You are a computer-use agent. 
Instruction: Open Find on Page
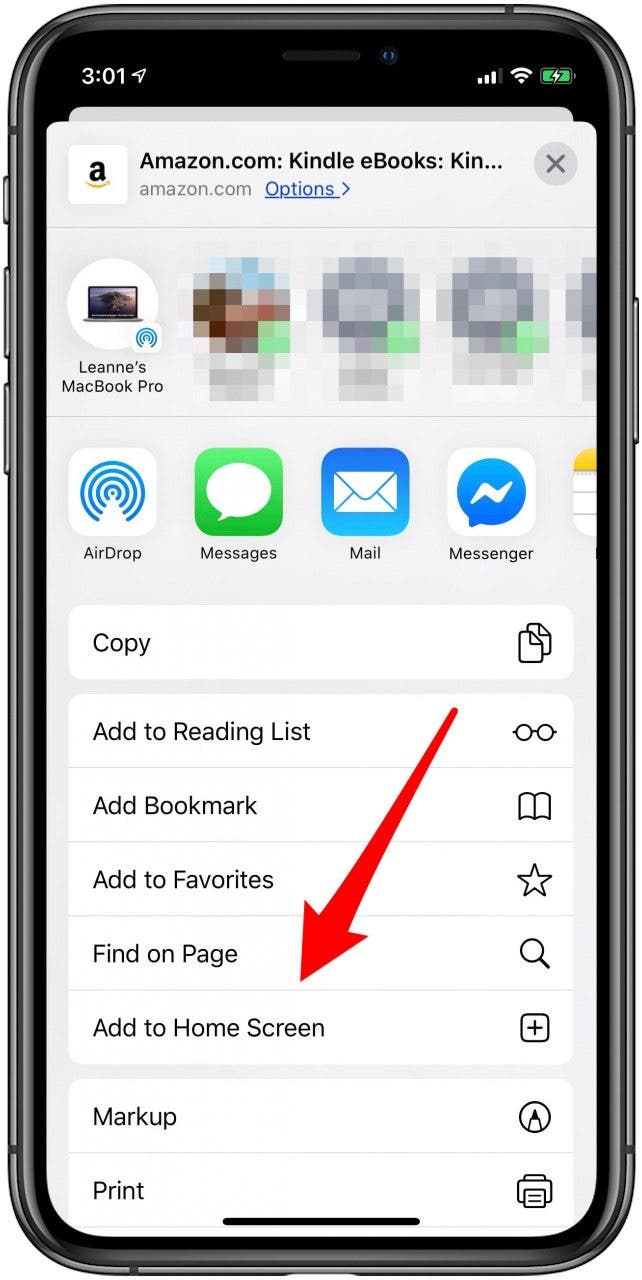321,954
